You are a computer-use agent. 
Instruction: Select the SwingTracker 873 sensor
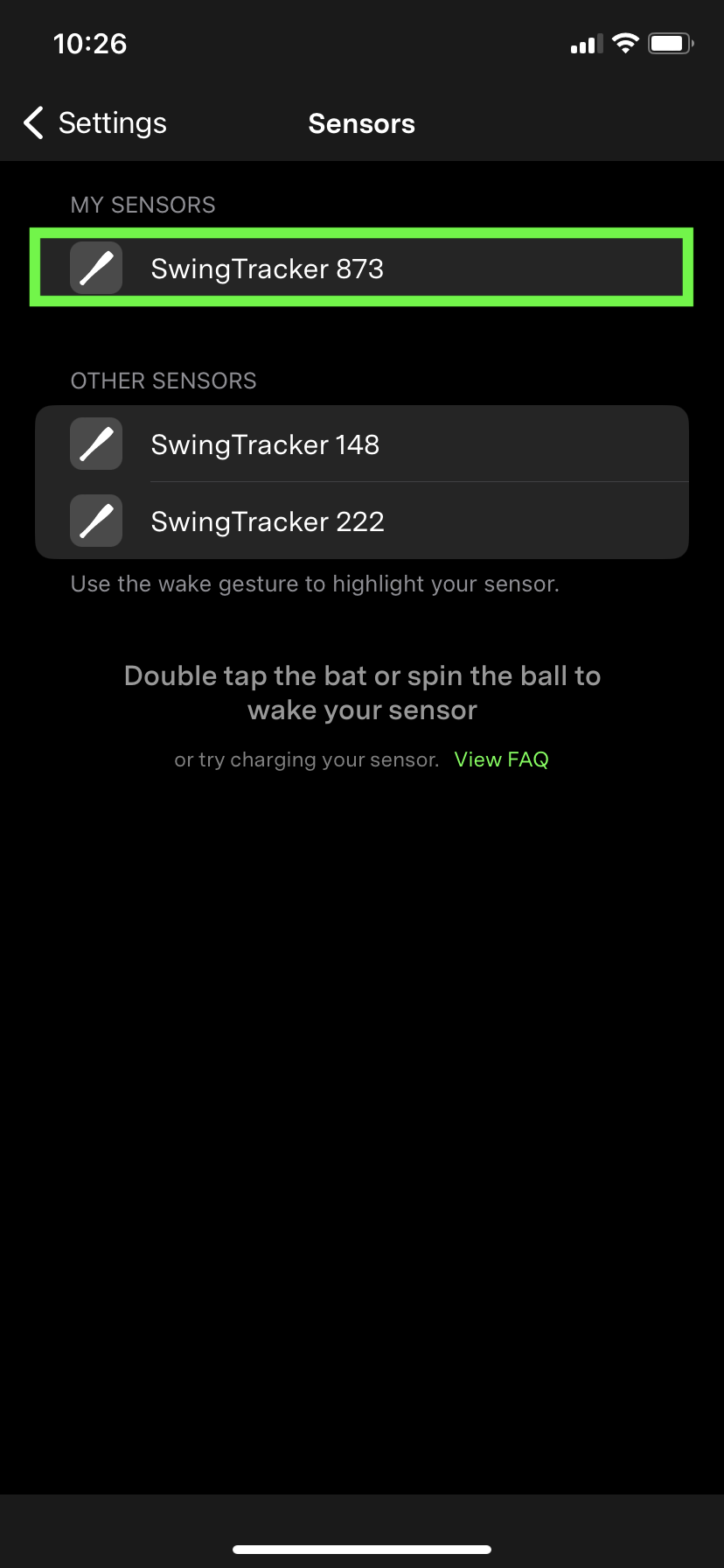pos(360,269)
